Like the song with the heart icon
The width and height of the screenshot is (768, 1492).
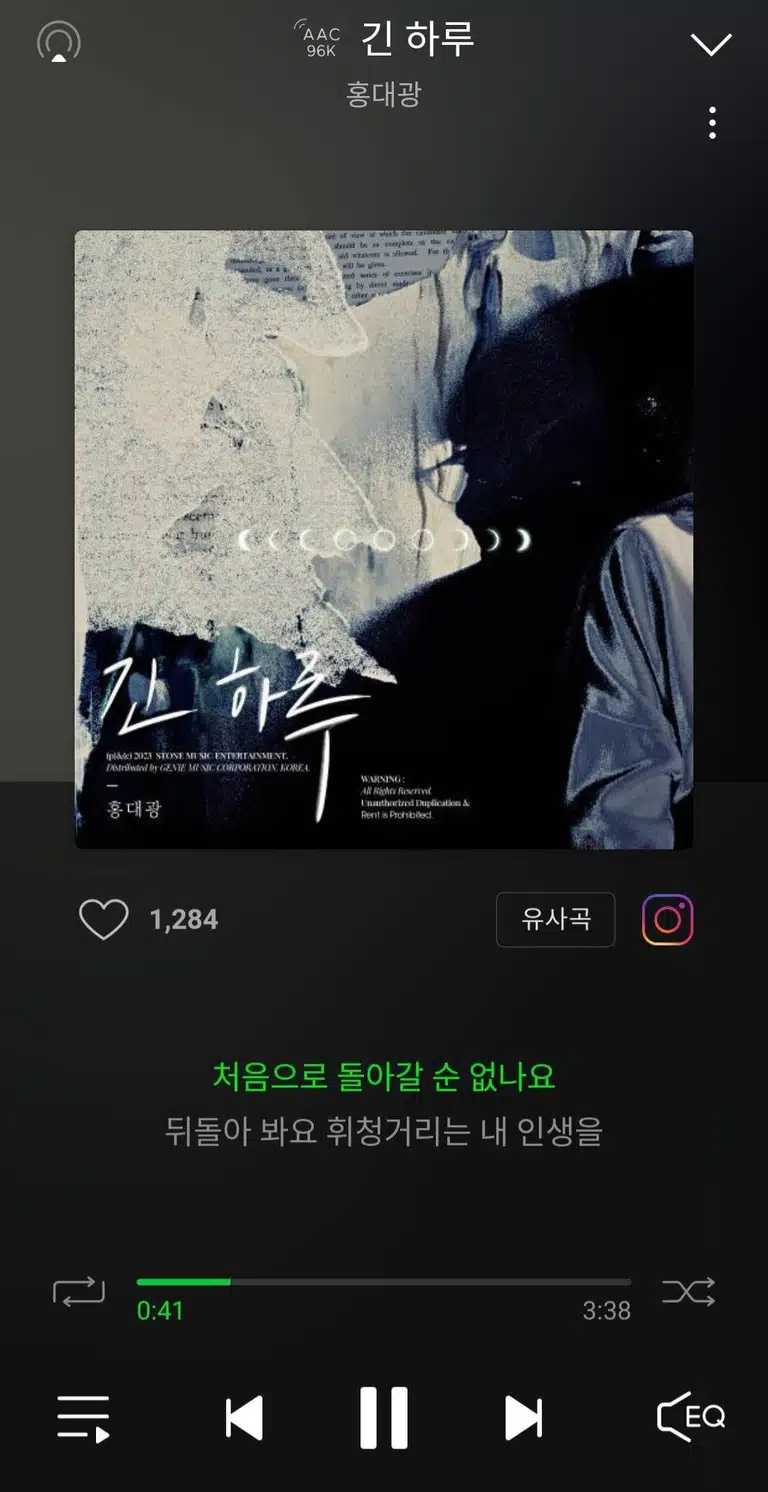click(104, 920)
